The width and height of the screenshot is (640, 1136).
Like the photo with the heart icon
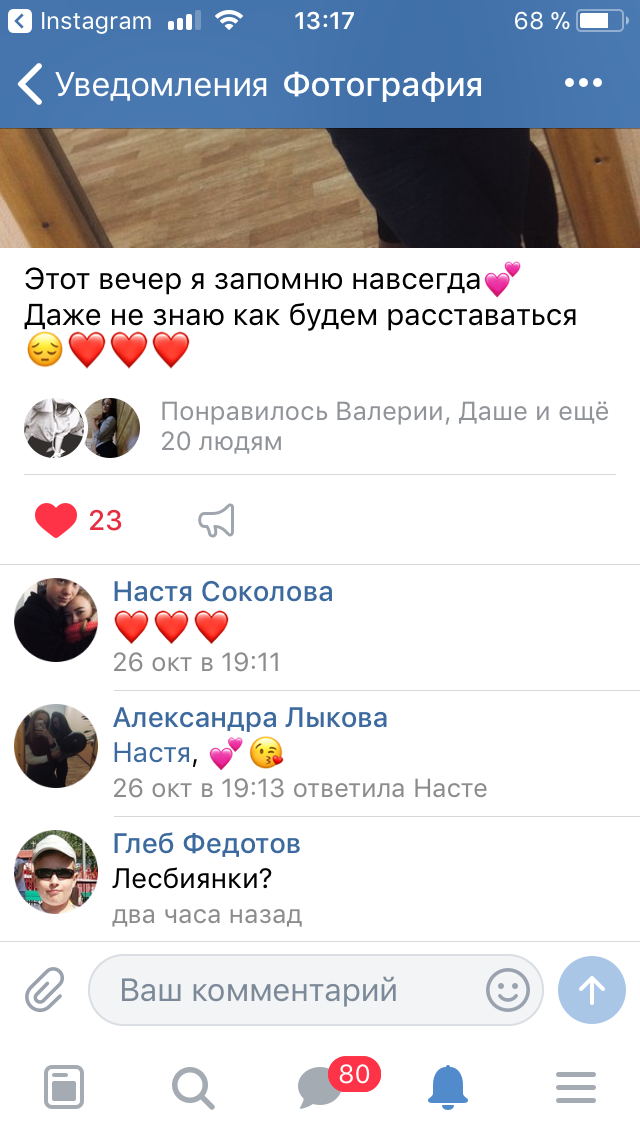tap(56, 520)
